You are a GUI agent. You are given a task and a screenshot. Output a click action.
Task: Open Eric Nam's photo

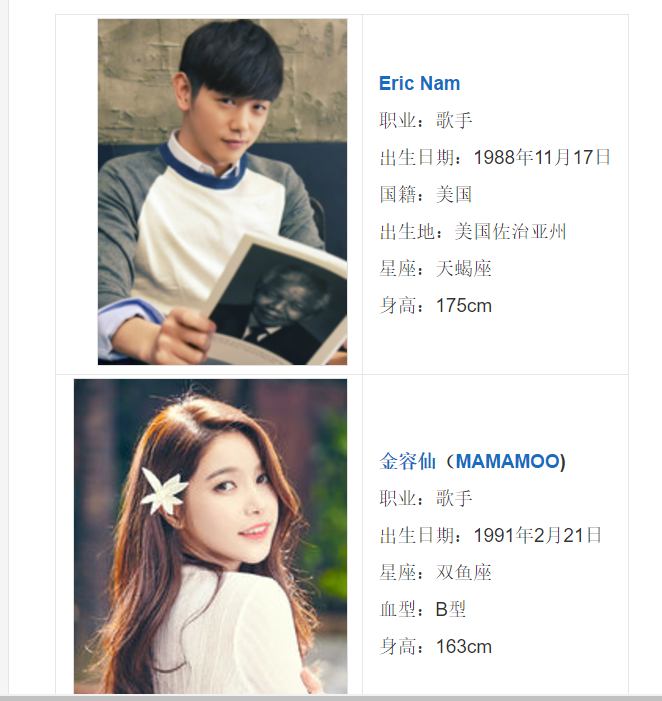coord(222,191)
